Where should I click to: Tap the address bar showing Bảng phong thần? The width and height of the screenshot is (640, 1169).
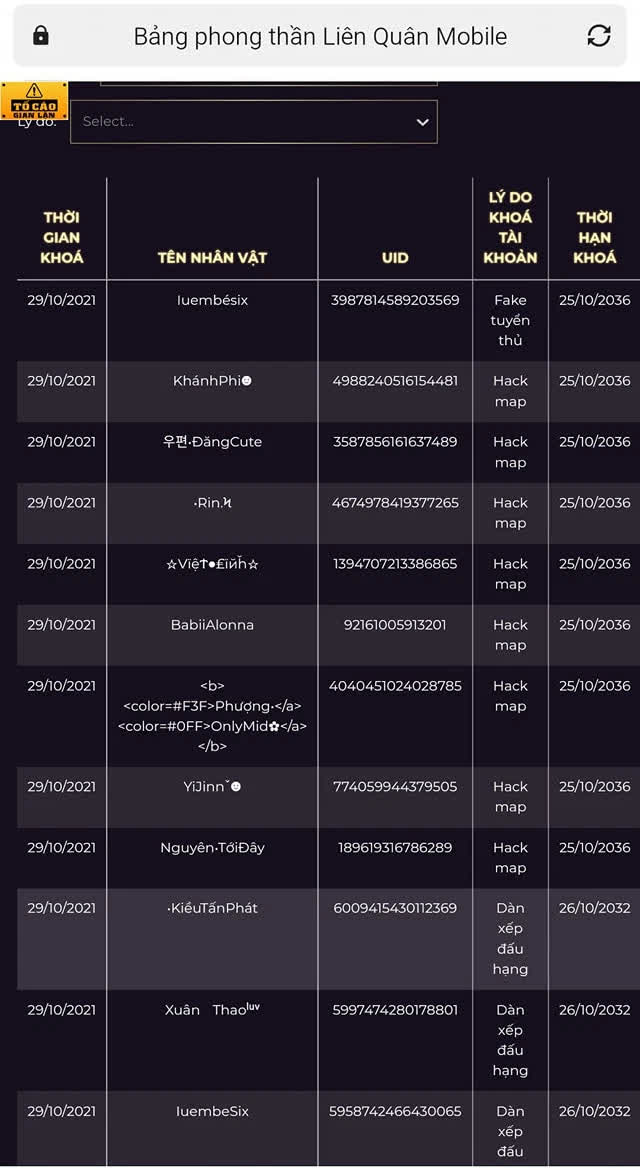click(x=320, y=36)
